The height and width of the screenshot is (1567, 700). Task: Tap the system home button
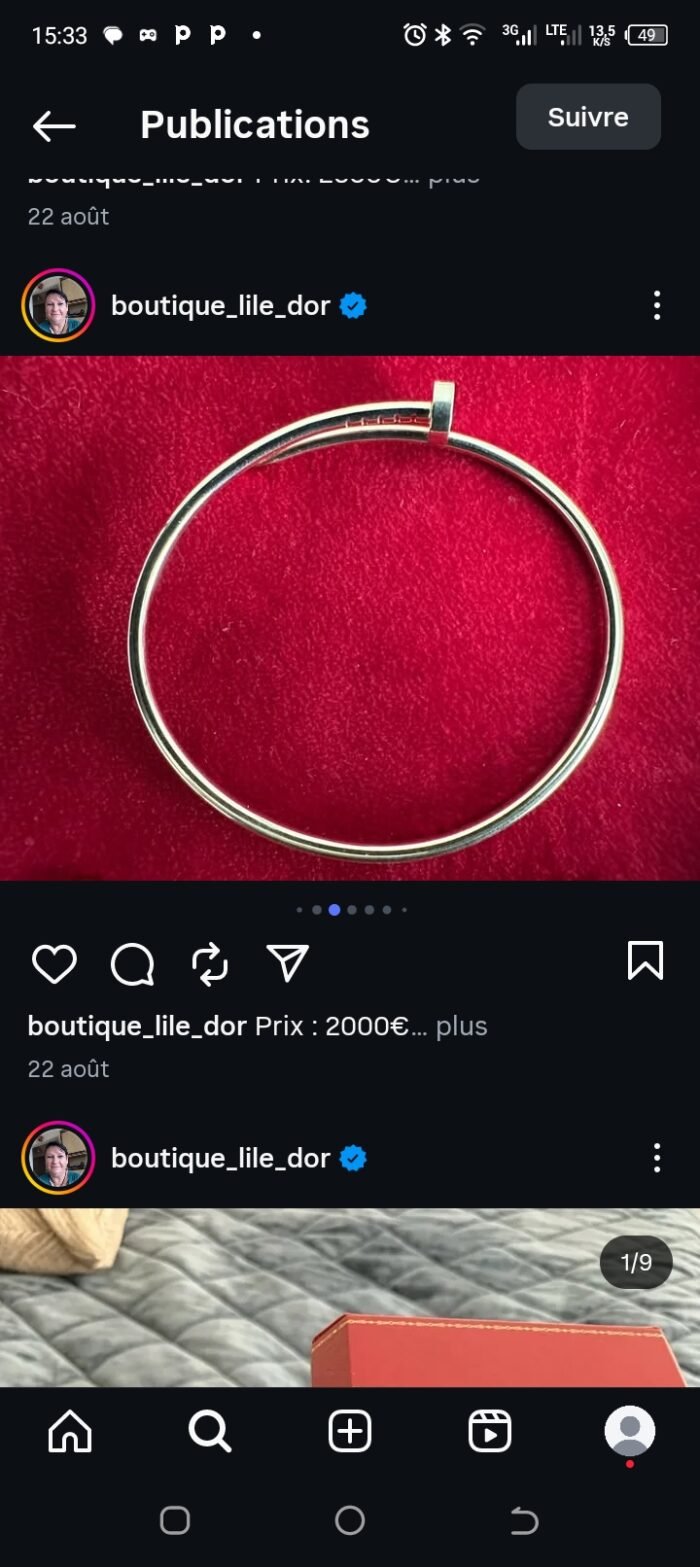click(350, 1521)
